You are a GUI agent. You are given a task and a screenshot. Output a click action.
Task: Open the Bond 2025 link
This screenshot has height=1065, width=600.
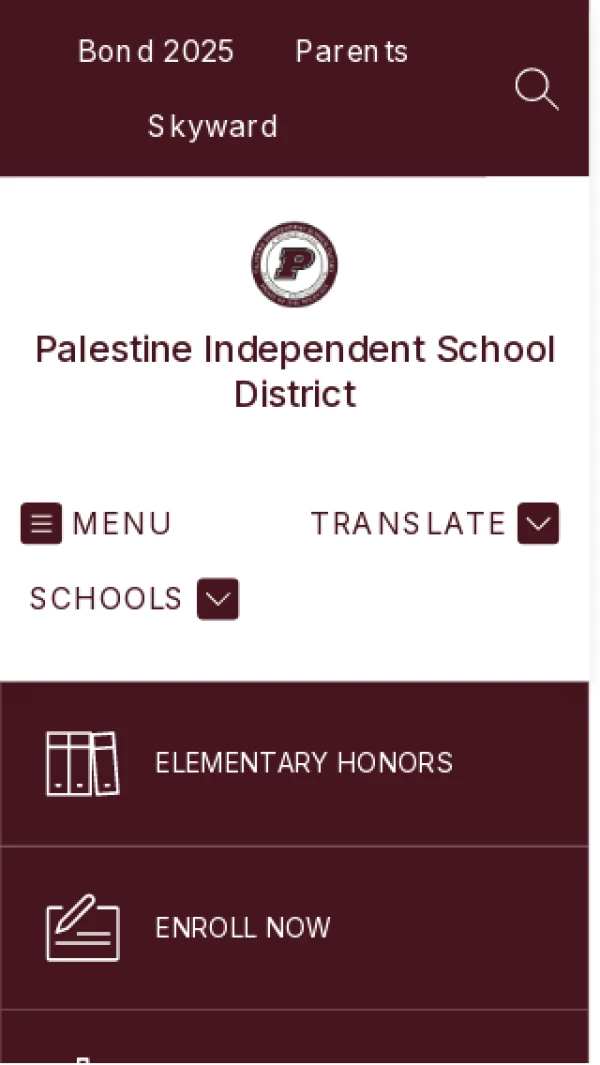(156, 52)
